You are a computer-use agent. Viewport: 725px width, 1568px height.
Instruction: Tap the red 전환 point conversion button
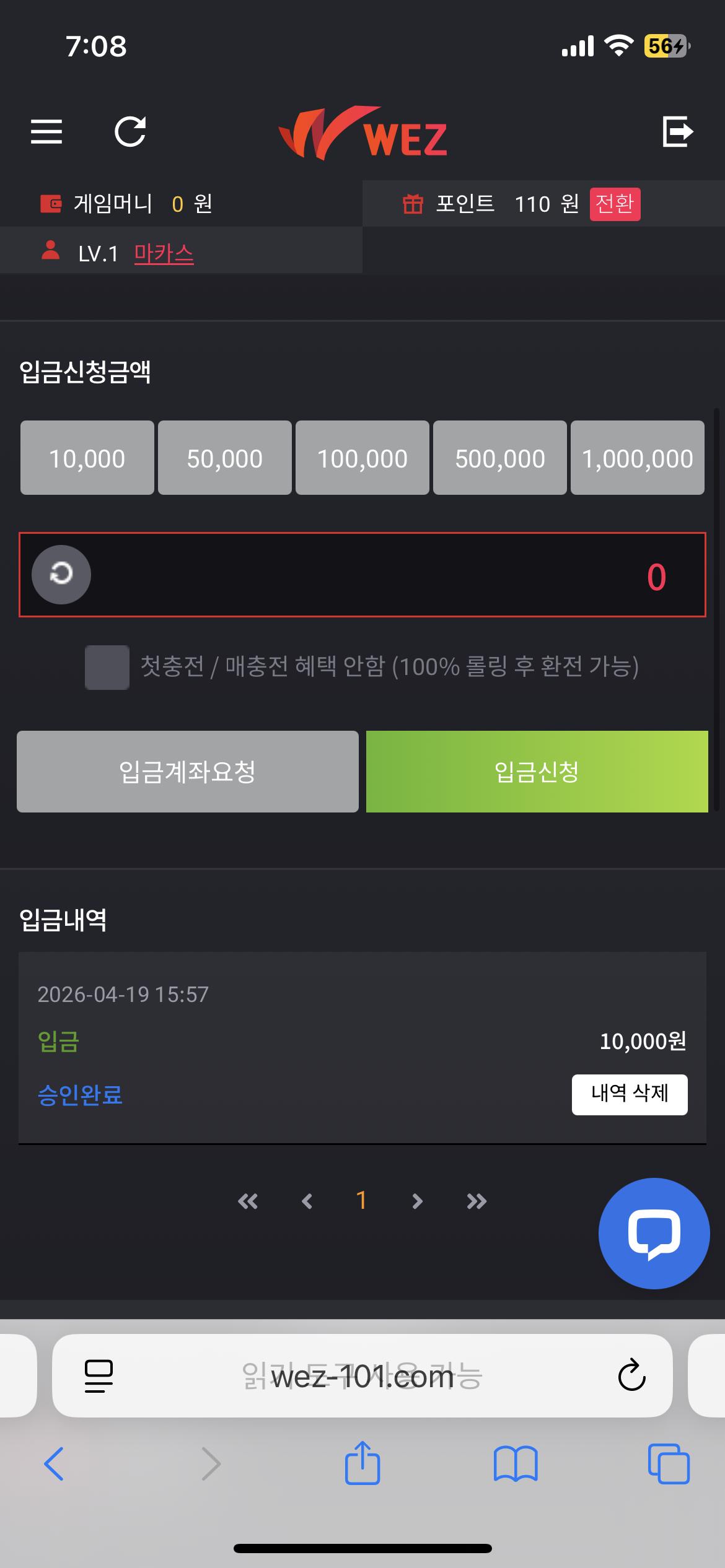(x=615, y=204)
